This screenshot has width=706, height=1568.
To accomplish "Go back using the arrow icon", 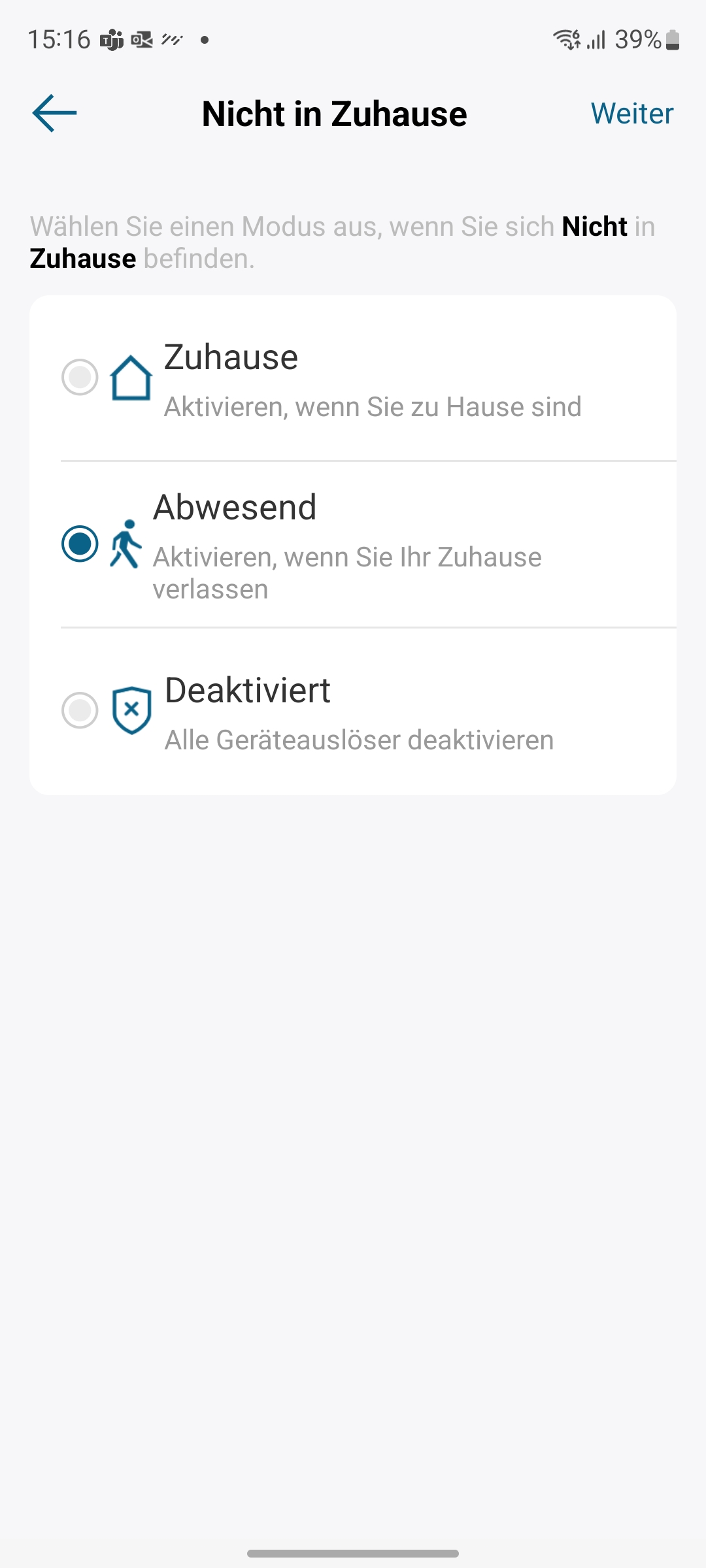I will (x=55, y=113).
